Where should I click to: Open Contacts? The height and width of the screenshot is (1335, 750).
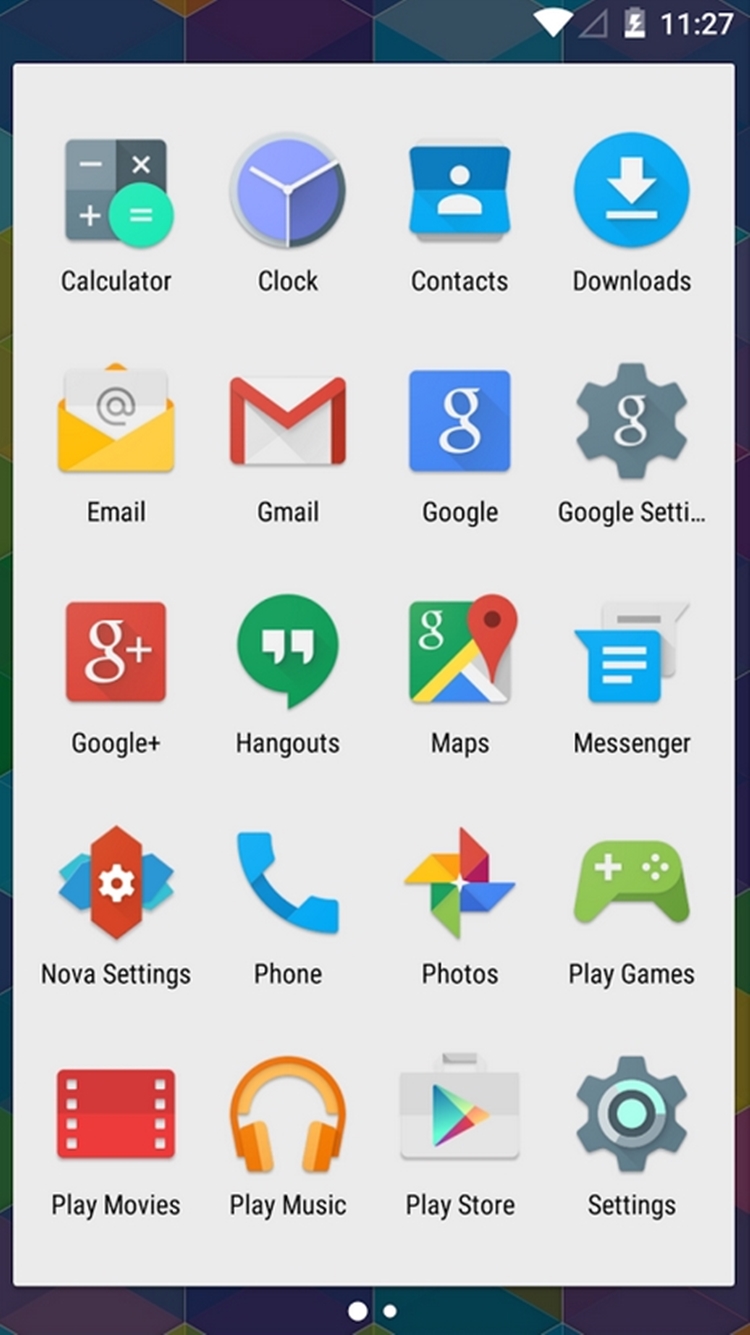460,191
